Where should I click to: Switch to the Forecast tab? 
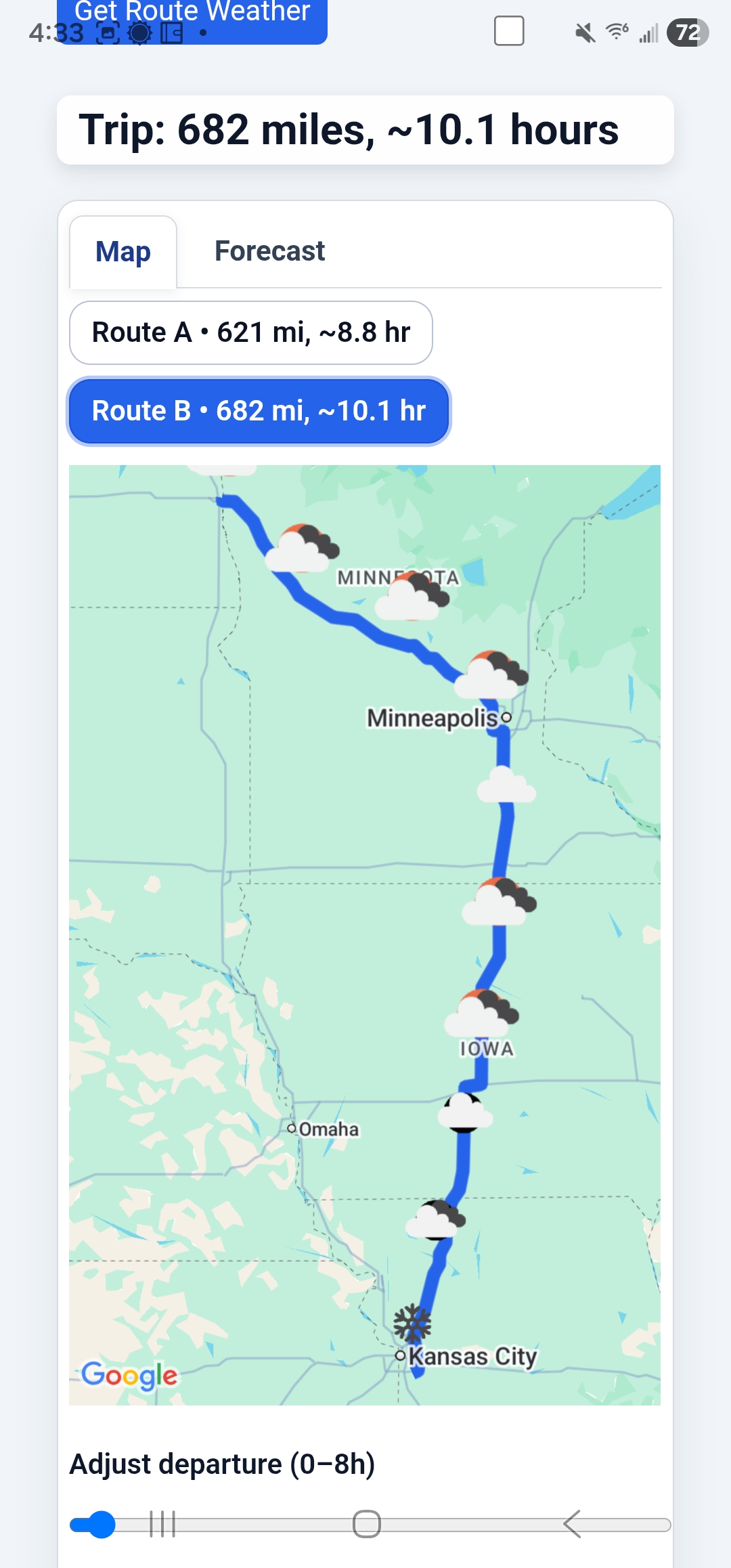tap(269, 251)
